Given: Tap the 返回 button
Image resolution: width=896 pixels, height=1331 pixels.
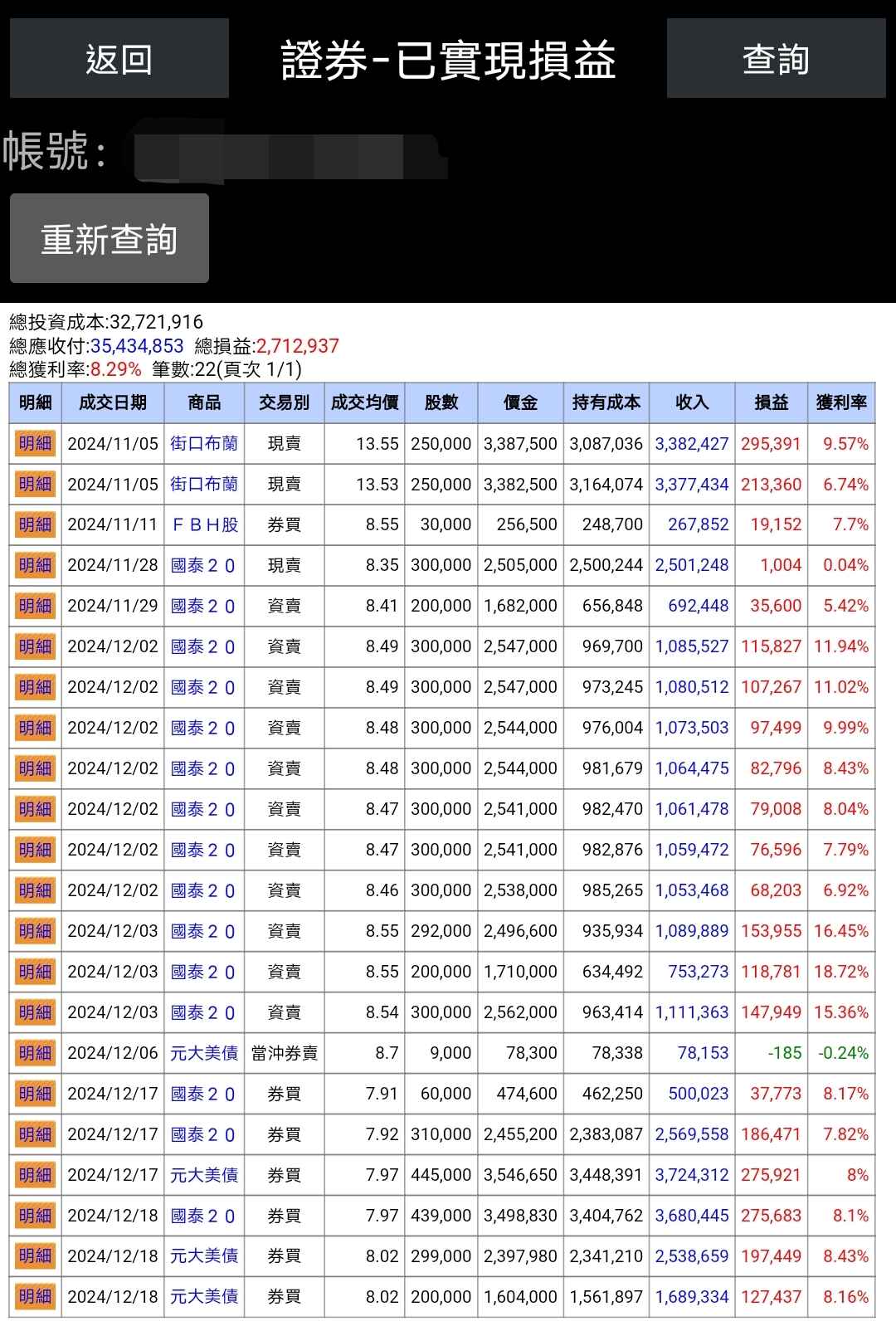Looking at the screenshot, I should tap(119, 59).
